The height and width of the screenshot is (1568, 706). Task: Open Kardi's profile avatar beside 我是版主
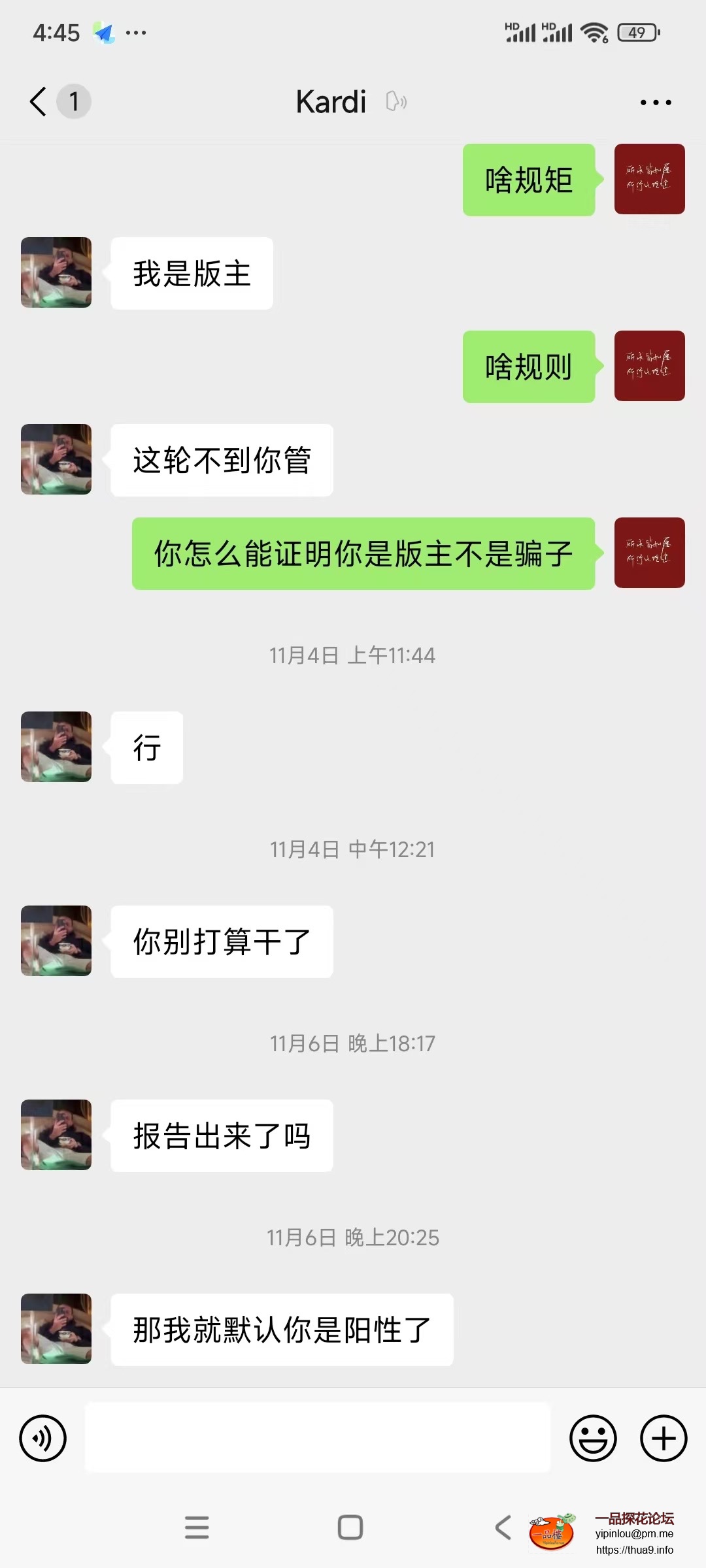click(56, 272)
